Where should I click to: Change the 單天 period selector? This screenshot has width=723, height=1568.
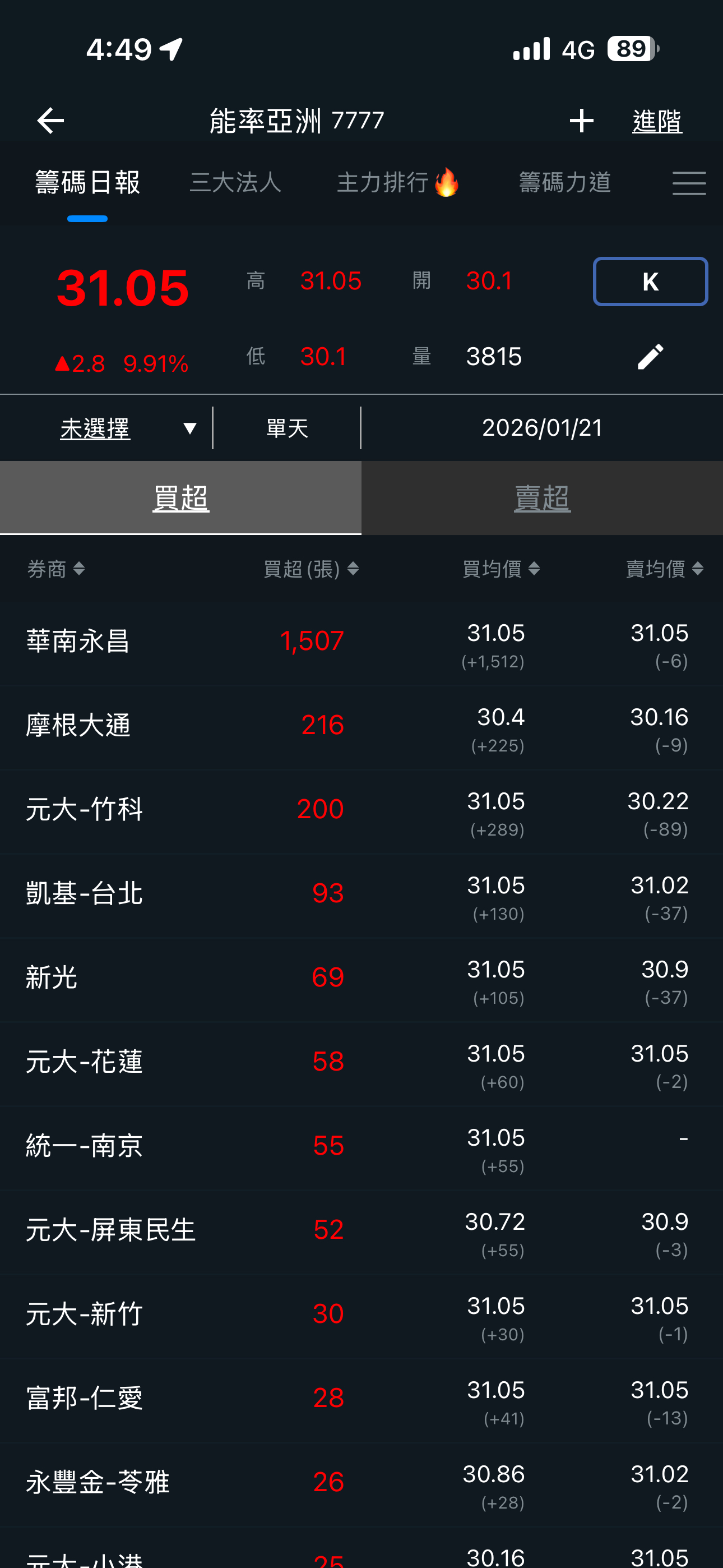[x=286, y=428]
